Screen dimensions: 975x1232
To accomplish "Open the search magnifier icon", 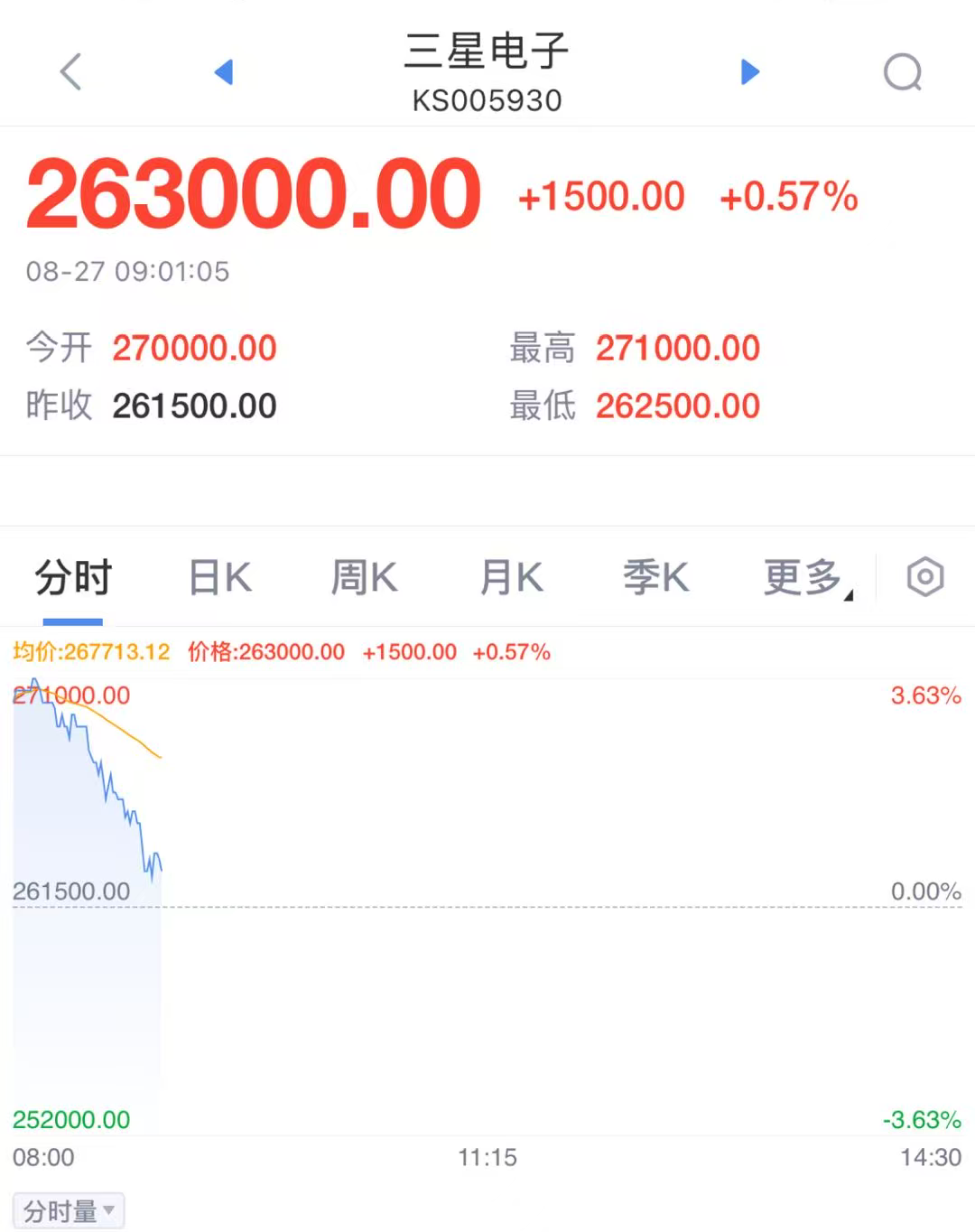I will (903, 72).
